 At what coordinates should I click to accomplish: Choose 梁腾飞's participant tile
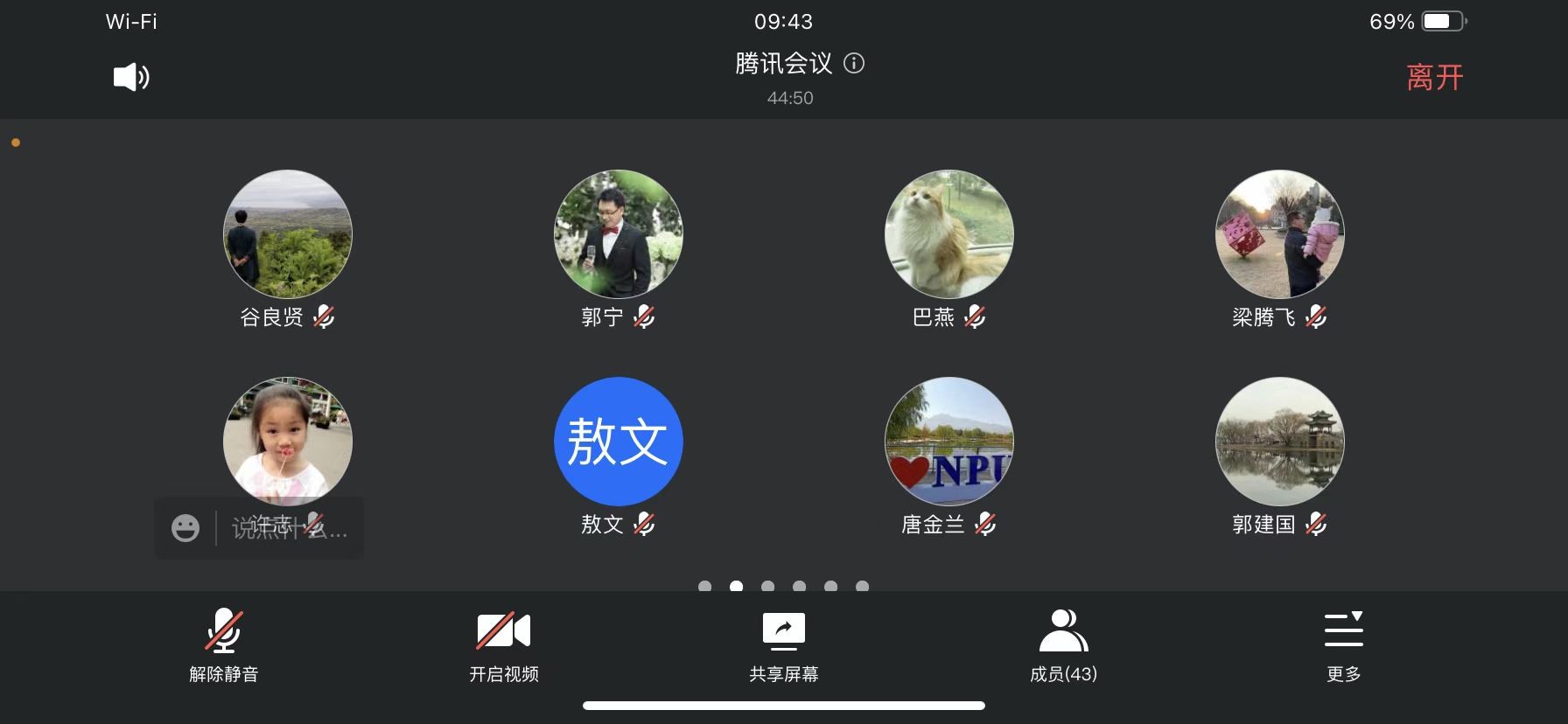pyautogui.click(x=1280, y=234)
